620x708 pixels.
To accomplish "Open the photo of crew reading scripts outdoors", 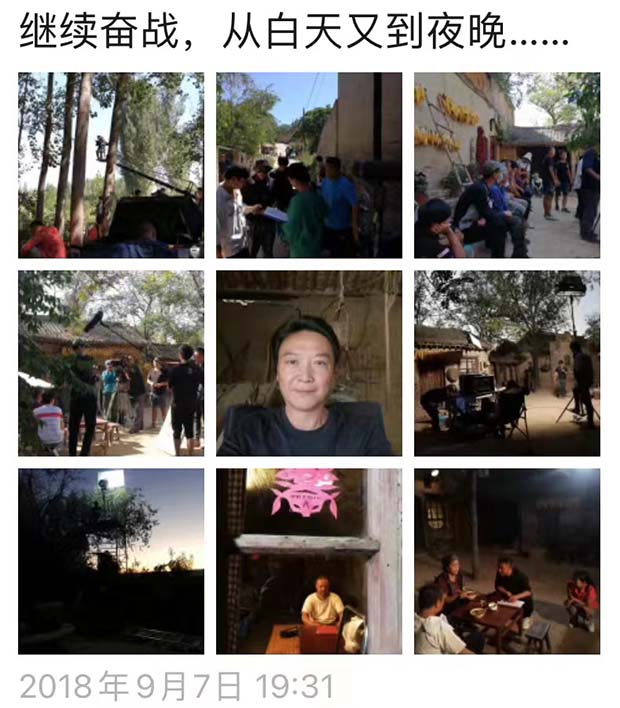I will pos(309,165).
